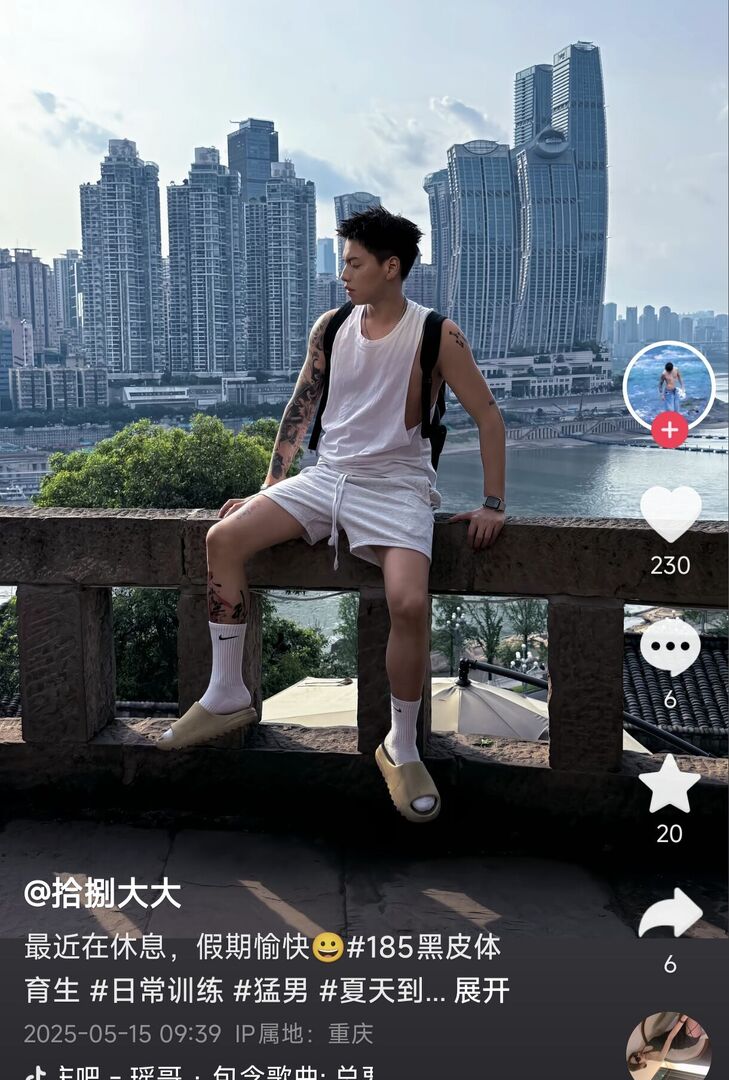Open the comments on this video

pos(669,646)
